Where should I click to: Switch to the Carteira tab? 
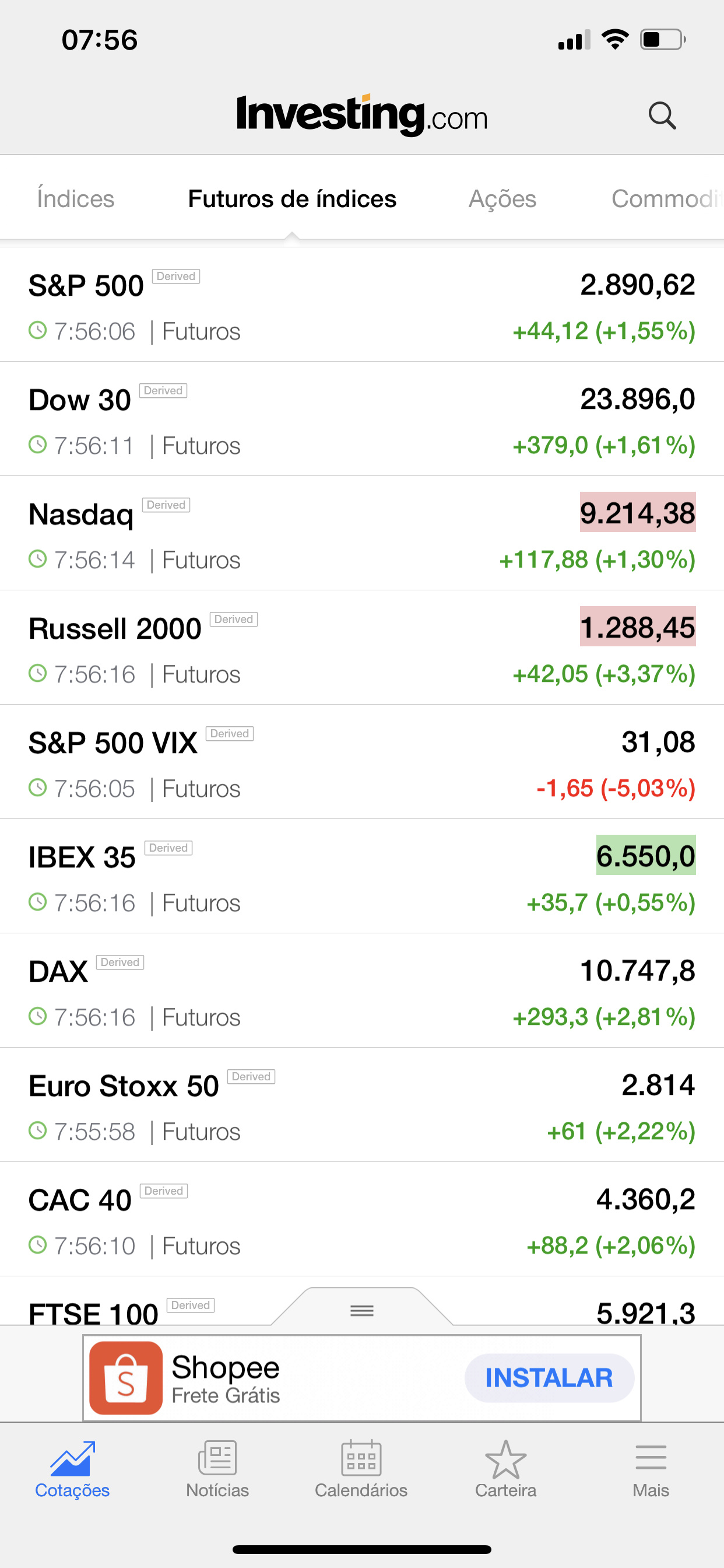pyautogui.click(x=505, y=1469)
